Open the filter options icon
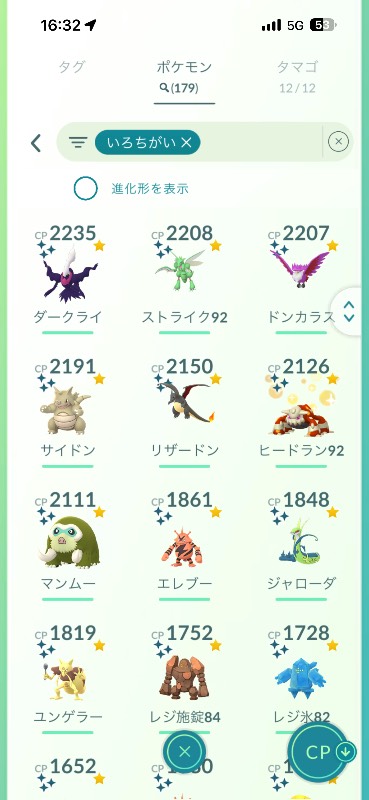The image size is (369, 800). click(78, 142)
